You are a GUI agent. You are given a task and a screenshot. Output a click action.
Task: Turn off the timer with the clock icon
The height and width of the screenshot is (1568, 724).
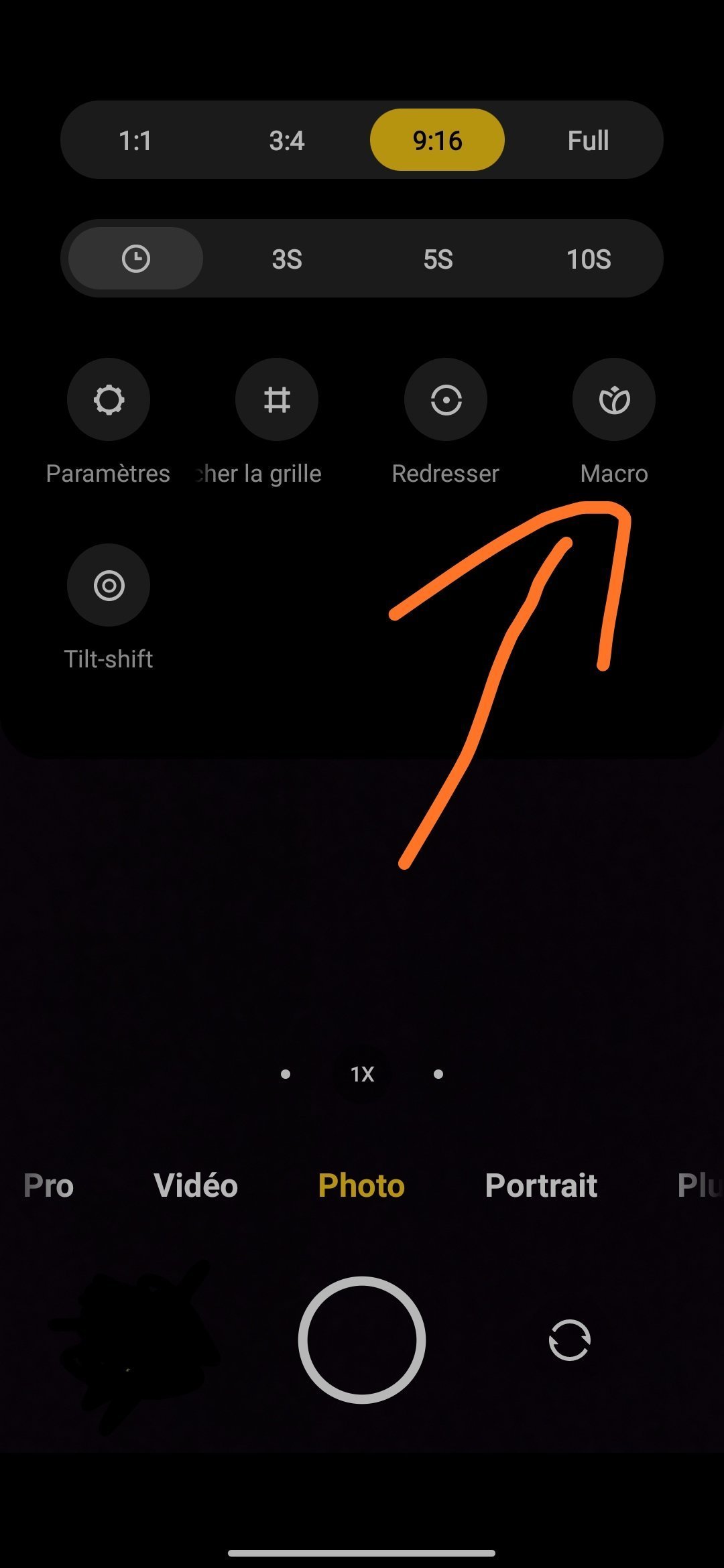[136, 259]
